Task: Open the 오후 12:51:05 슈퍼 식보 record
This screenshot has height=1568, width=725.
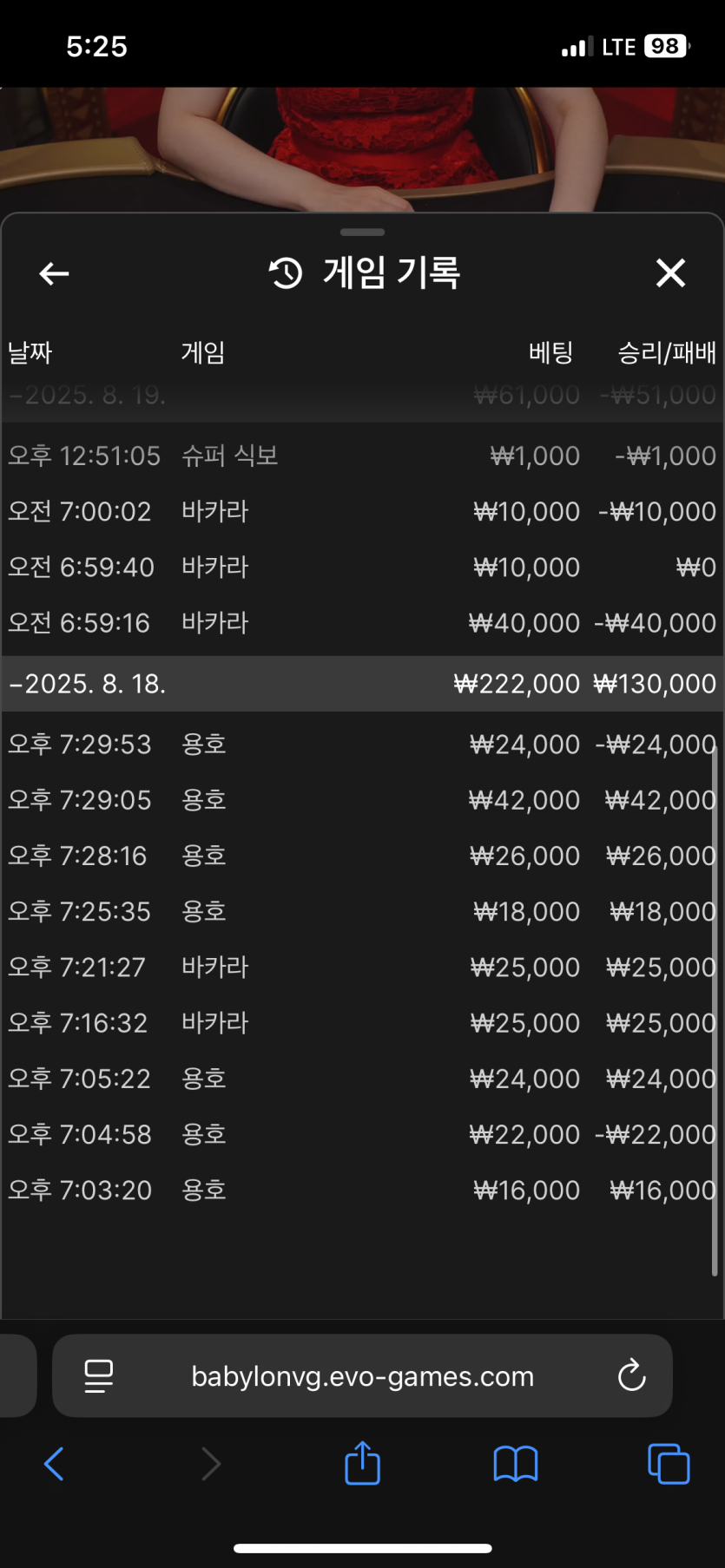Action: 362,456
